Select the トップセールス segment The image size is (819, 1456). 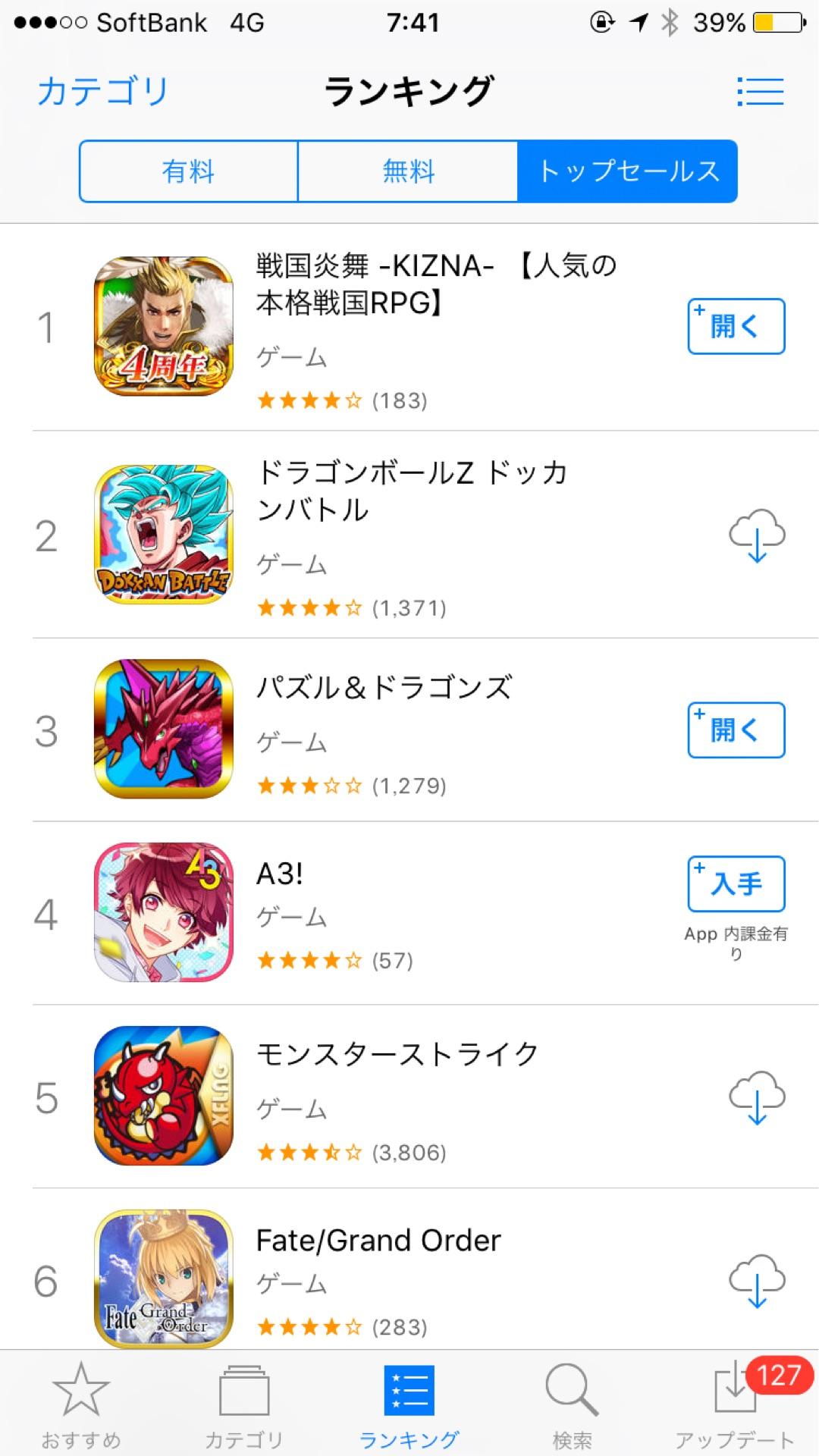pyautogui.click(x=627, y=171)
